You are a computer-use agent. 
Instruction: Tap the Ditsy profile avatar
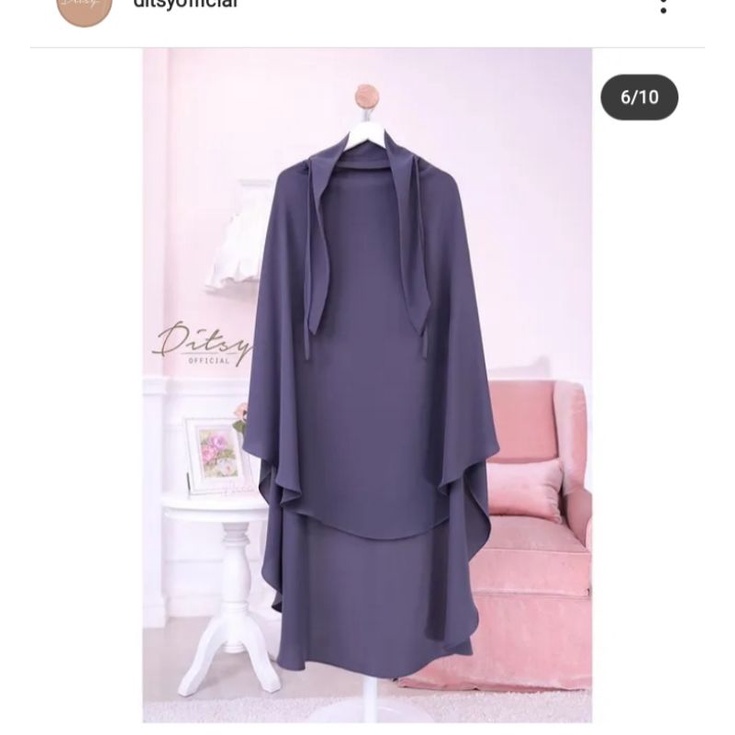click(84, 9)
